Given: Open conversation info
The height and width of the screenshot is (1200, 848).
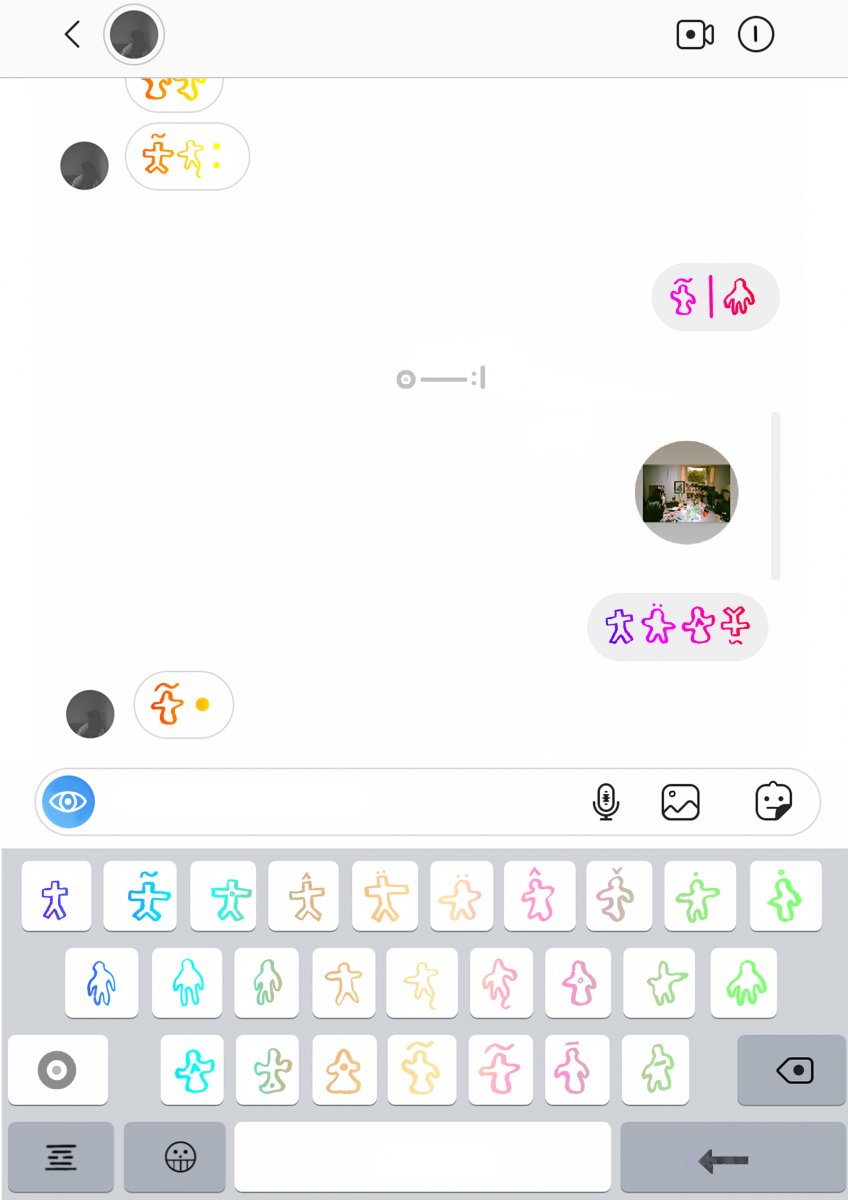Looking at the screenshot, I should point(756,35).
